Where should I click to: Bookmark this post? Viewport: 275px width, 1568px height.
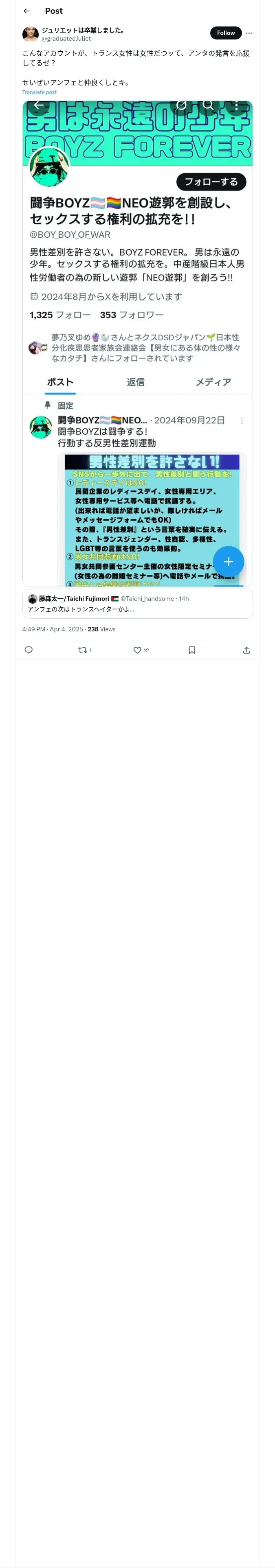point(191,650)
